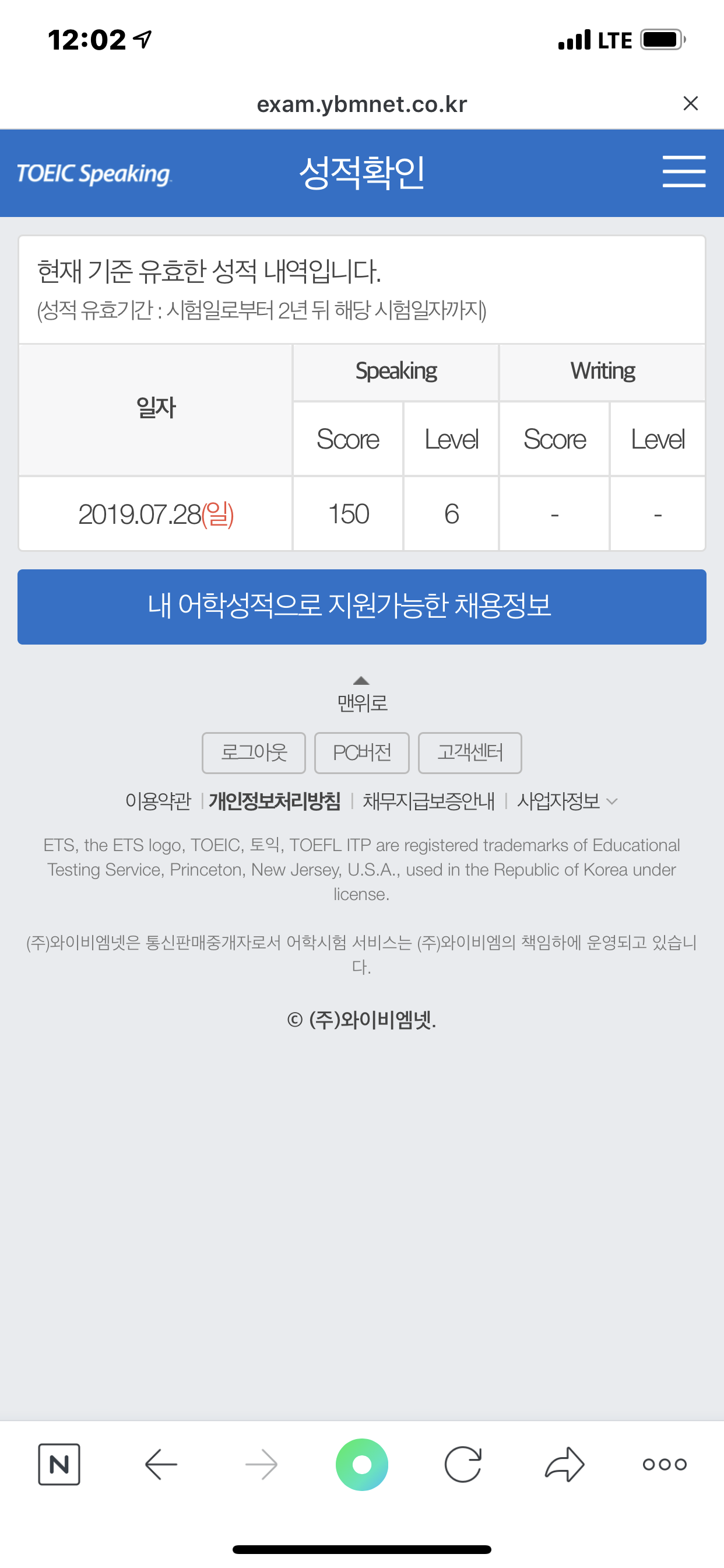The width and height of the screenshot is (724, 1568).
Task: Tap the TOEIC Speaking logo
Action: (94, 174)
